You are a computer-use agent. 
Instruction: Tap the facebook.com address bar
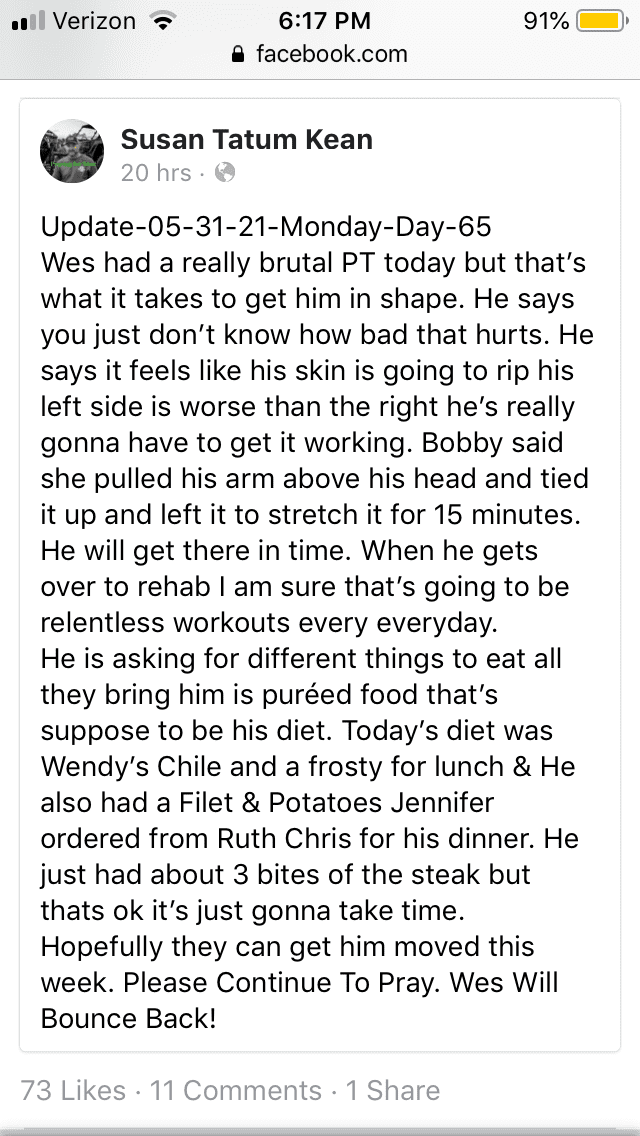point(320,54)
